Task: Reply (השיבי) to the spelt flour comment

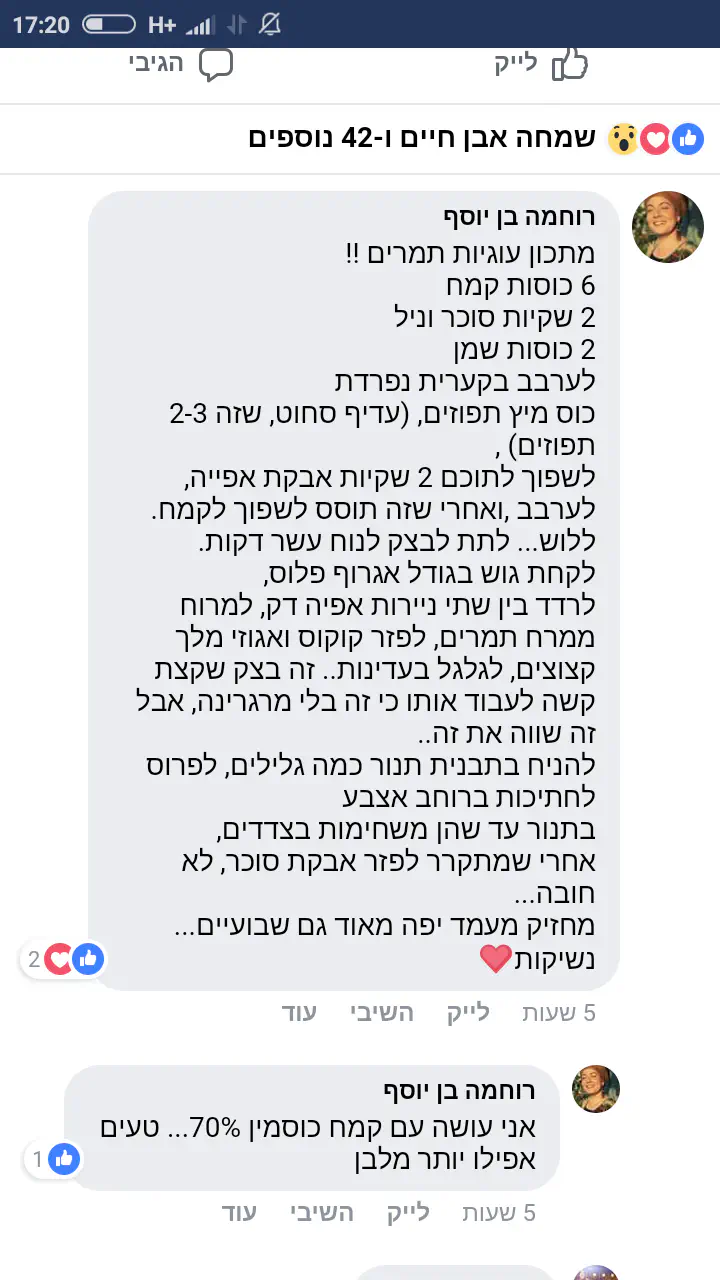Action: [x=321, y=1213]
